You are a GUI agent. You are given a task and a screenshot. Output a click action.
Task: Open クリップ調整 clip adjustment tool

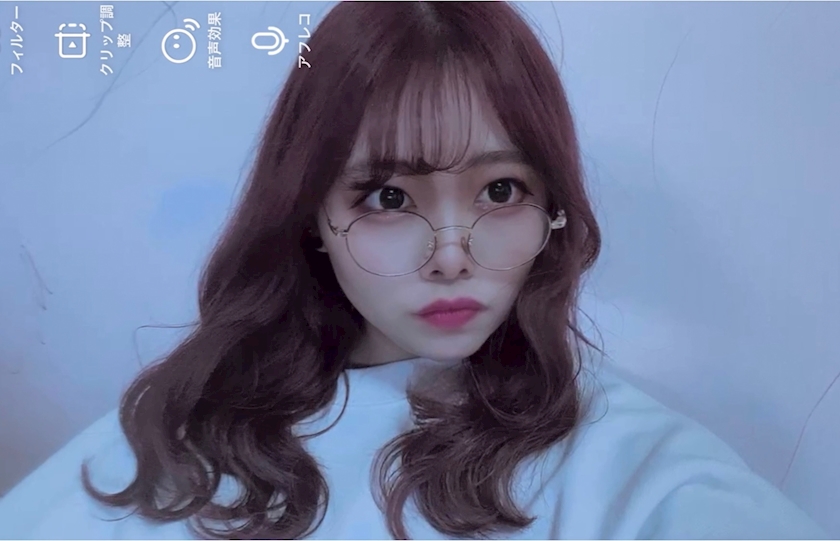click(73, 40)
